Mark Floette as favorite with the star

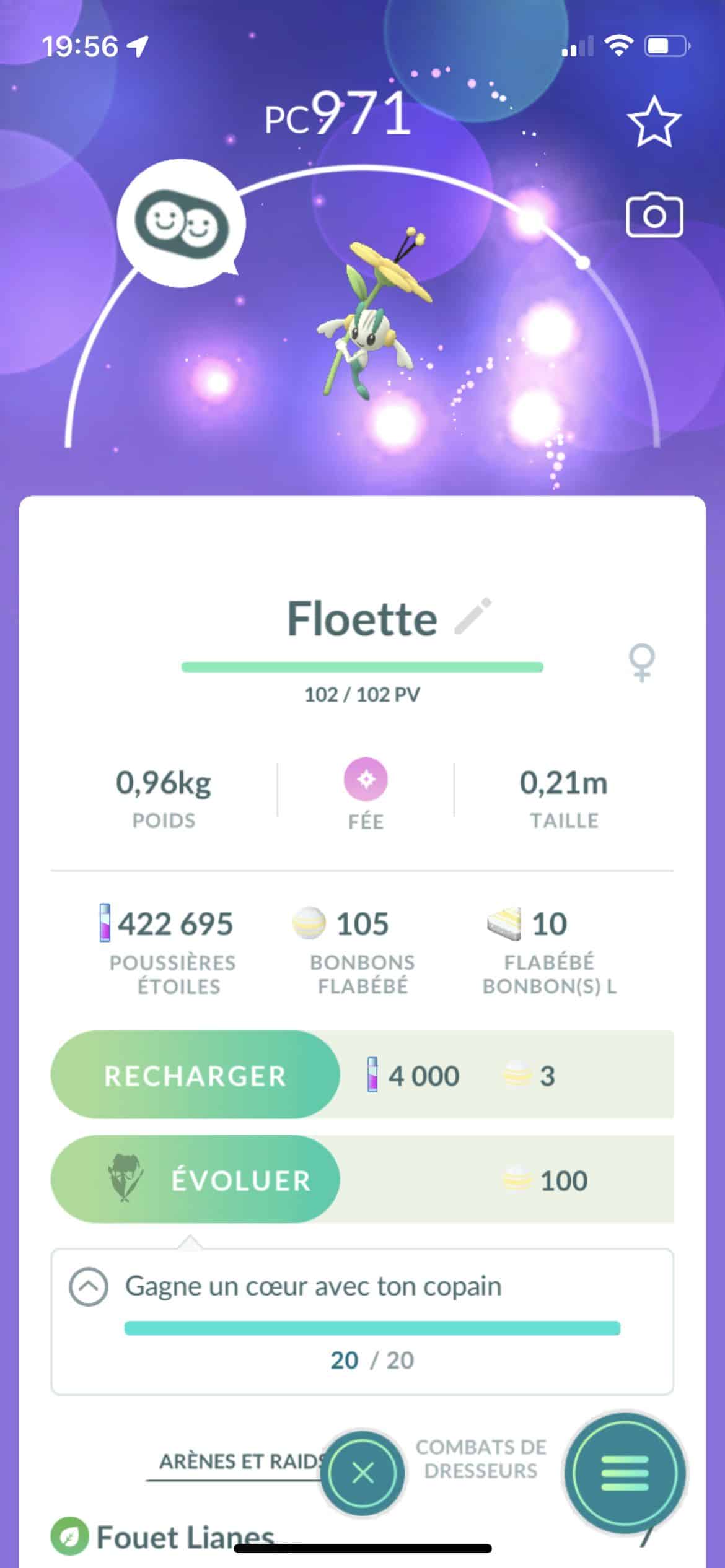pos(654,121)
